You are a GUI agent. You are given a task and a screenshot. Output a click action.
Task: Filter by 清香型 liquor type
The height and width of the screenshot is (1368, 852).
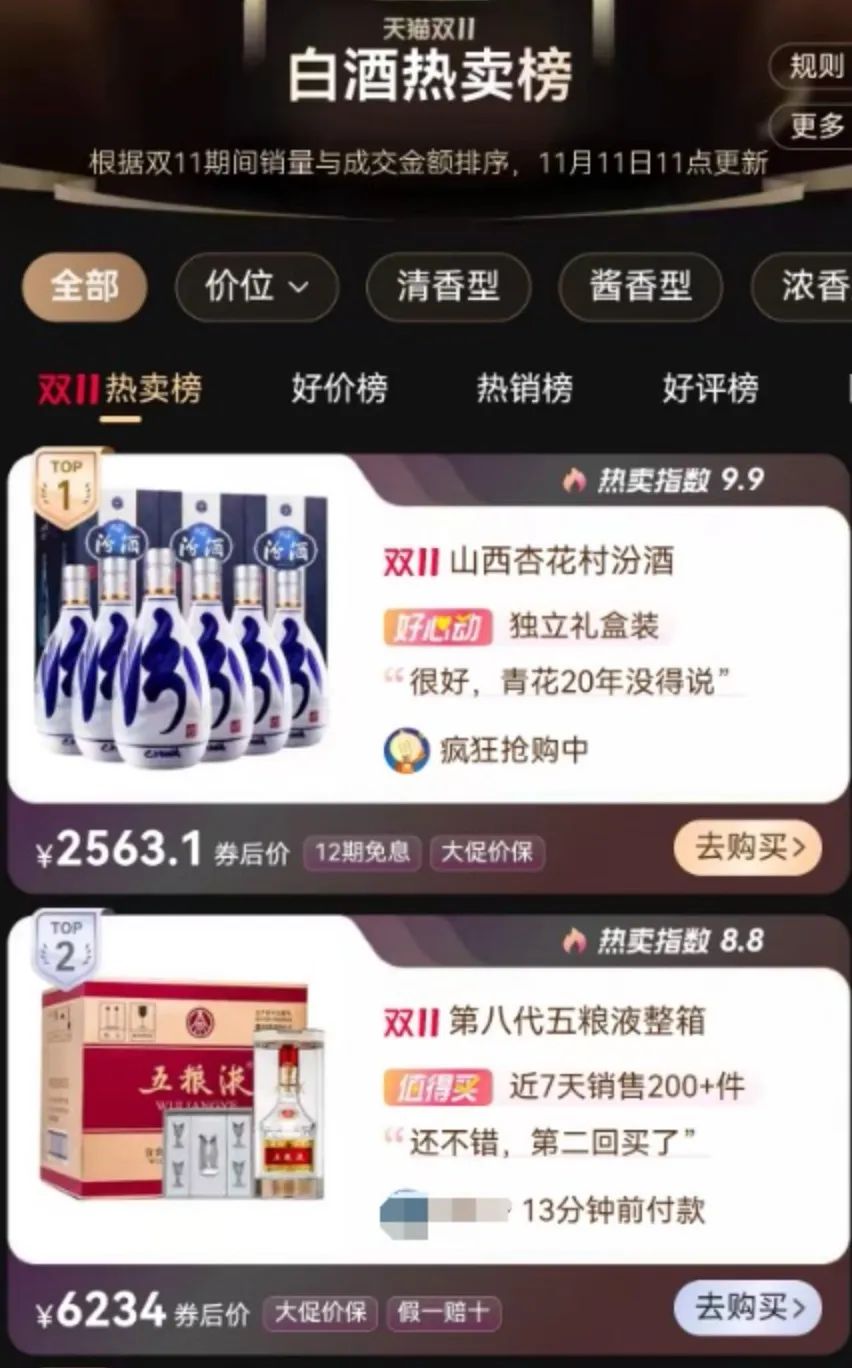[x=447, y=287]
